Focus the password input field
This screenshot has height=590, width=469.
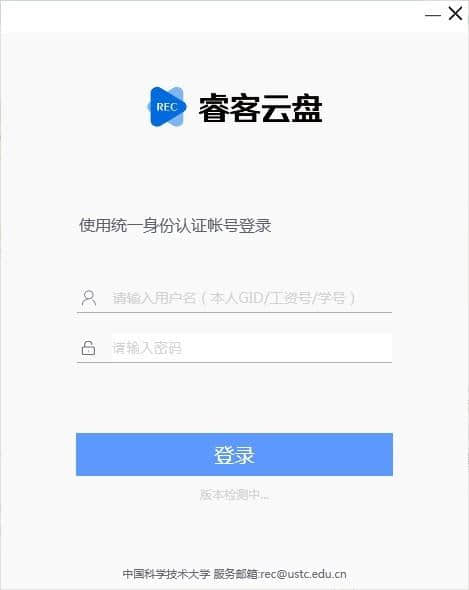(x=251, y=348)
